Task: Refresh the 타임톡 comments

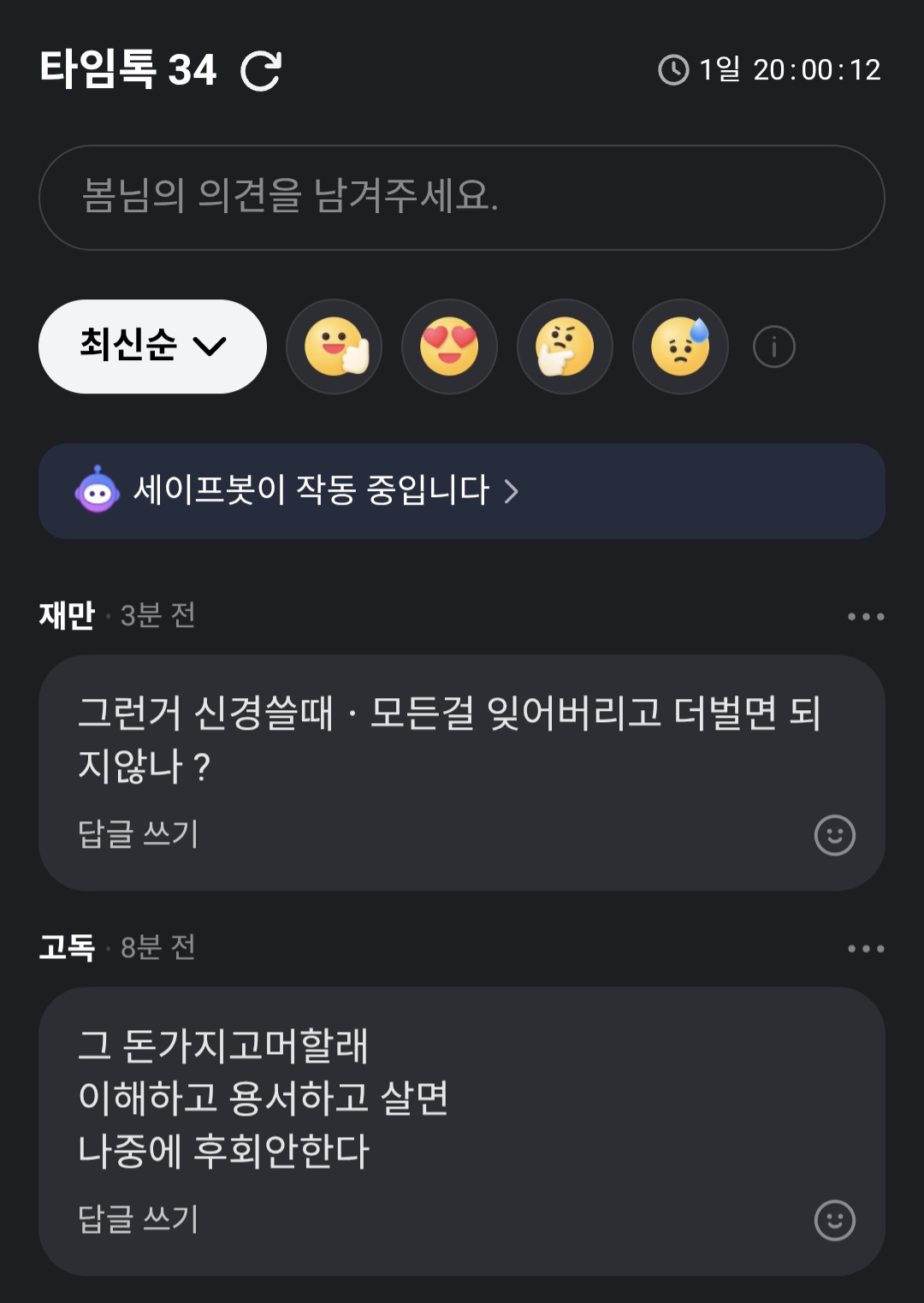Action: coord(261,70)
